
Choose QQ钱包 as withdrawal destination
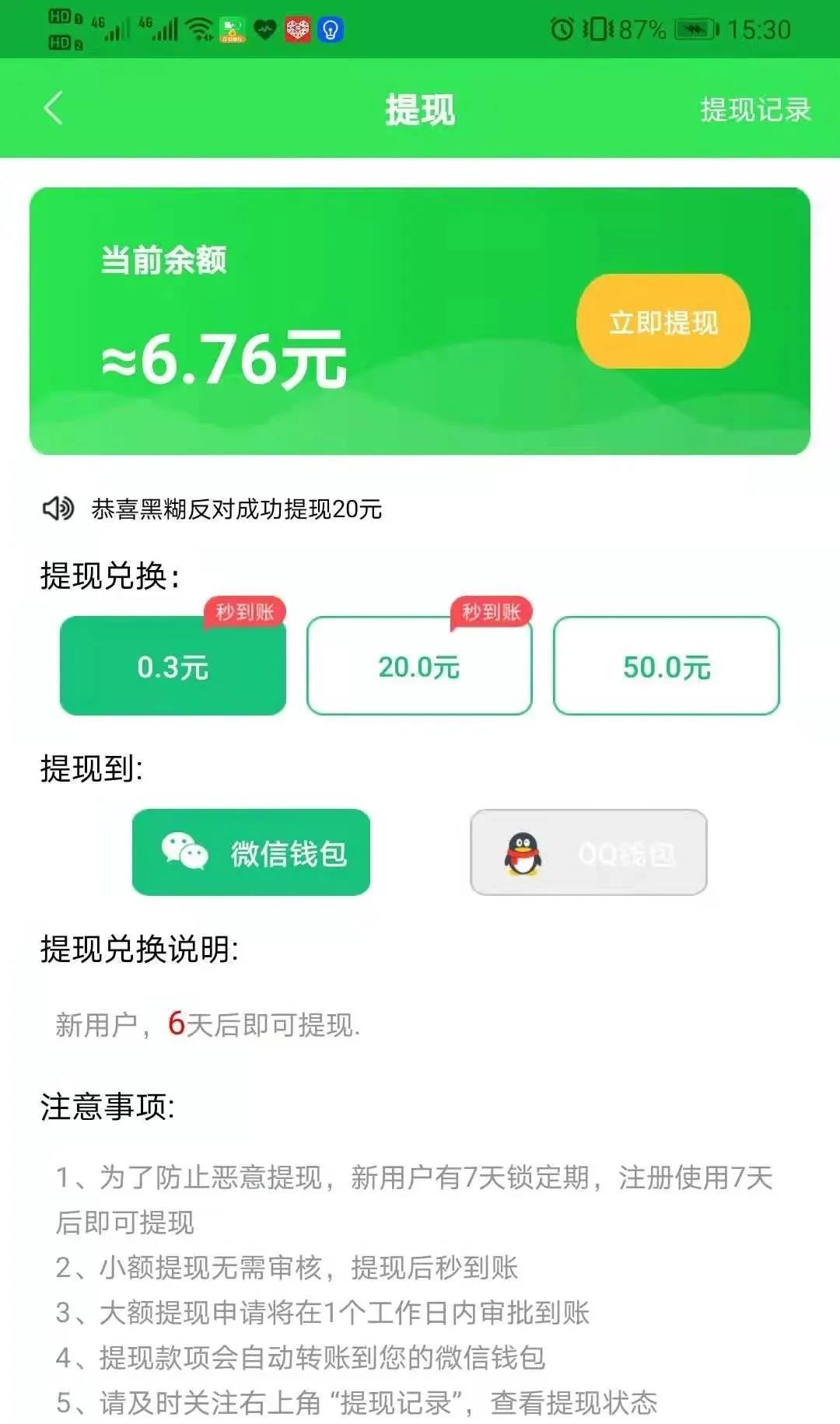pyautogui.click(x=588, y=852)
